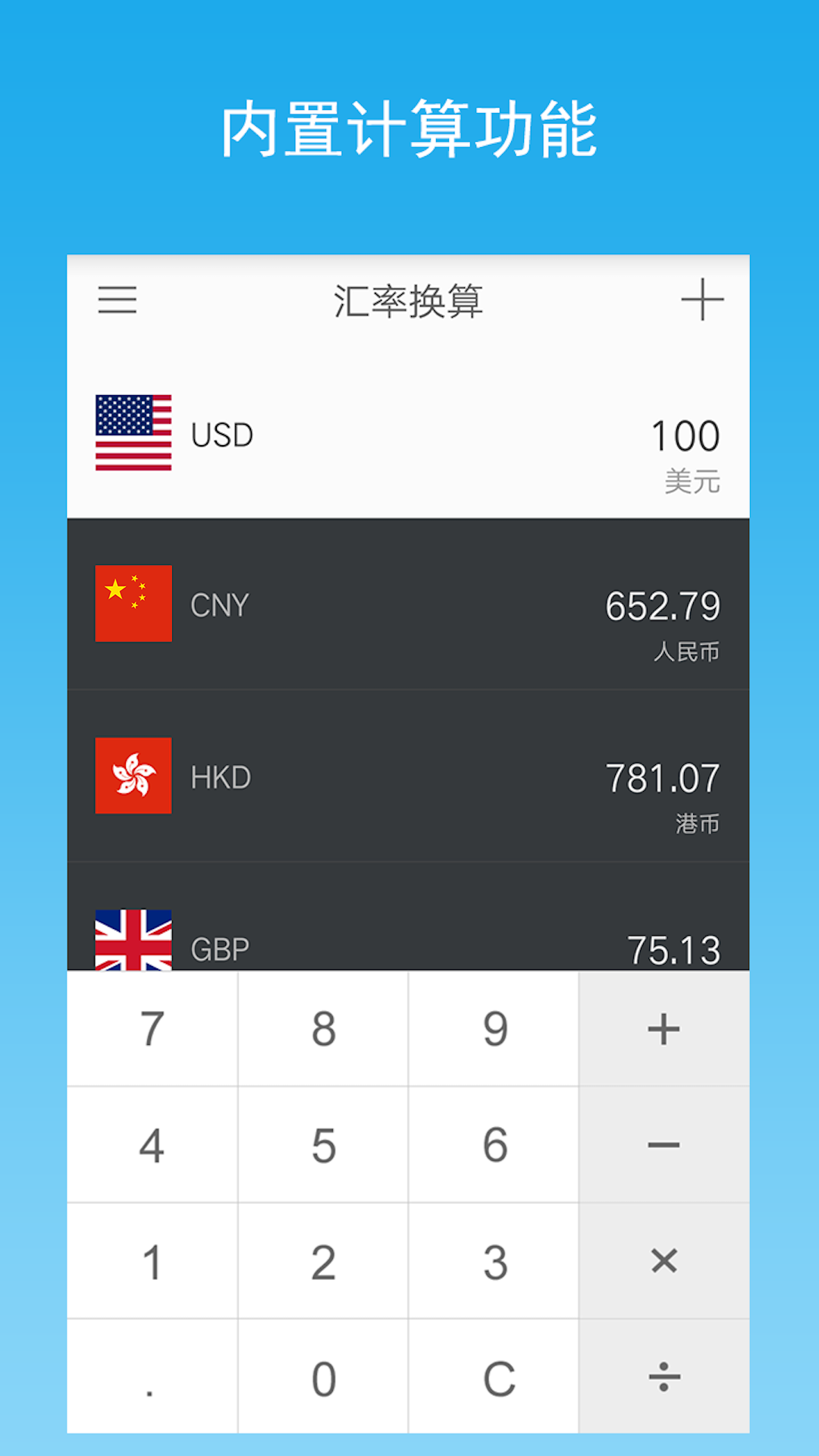Select the USD flag icon
Screen dimensions: 819x1456
coord(133,435)
